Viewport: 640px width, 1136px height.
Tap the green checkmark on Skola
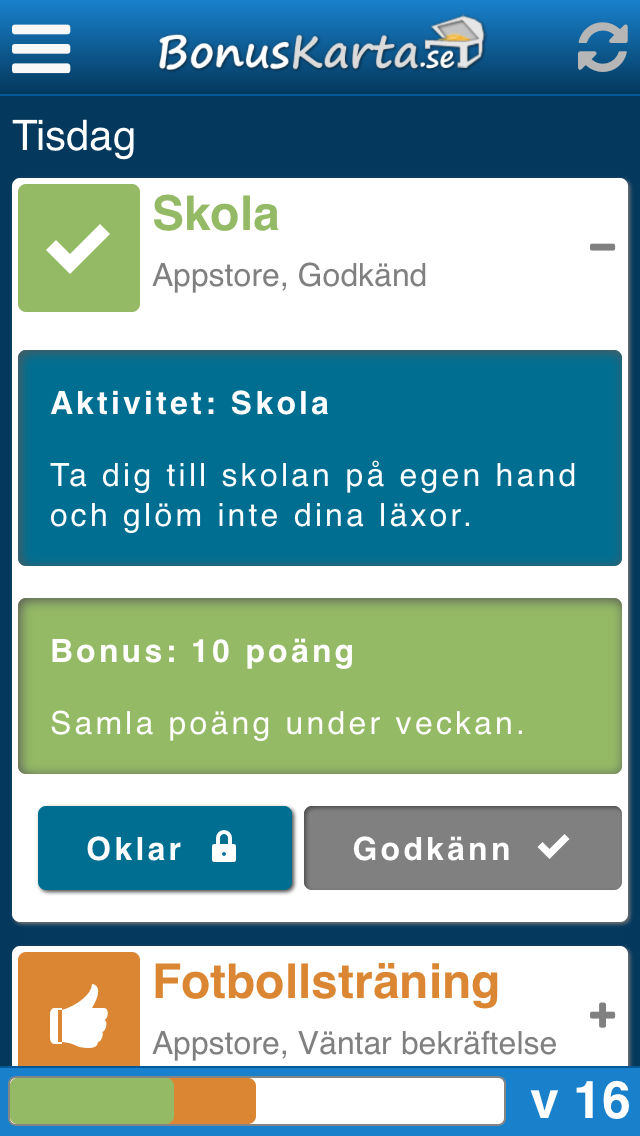click(79, 248)
